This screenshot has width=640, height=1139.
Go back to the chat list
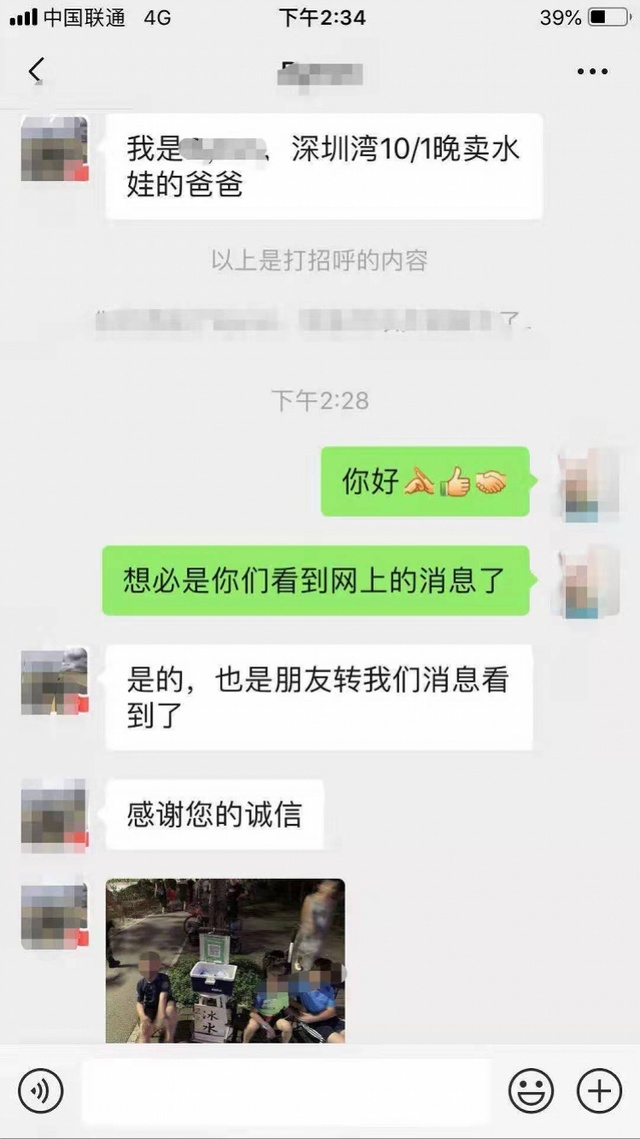click(36, 70)
